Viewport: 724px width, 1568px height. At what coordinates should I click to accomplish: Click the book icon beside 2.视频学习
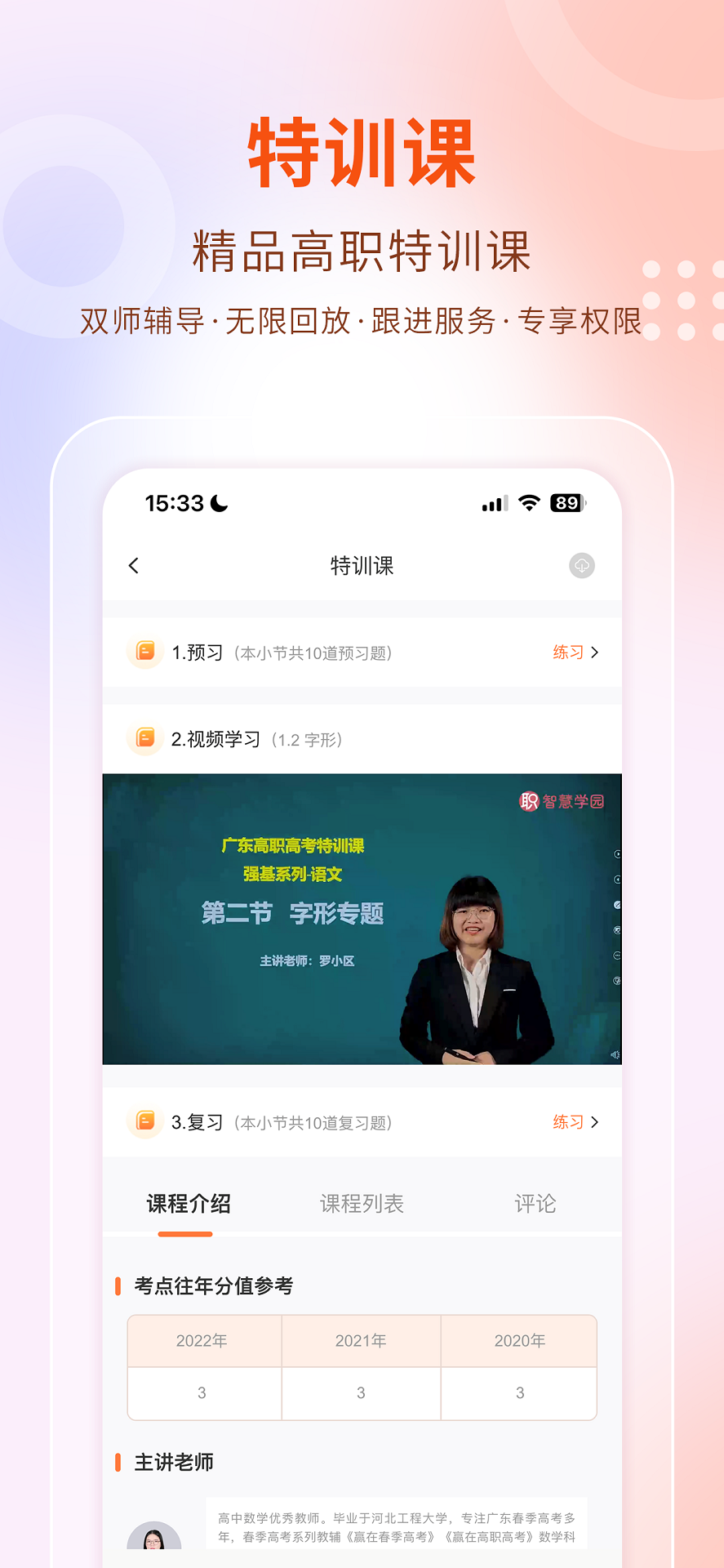144,738
